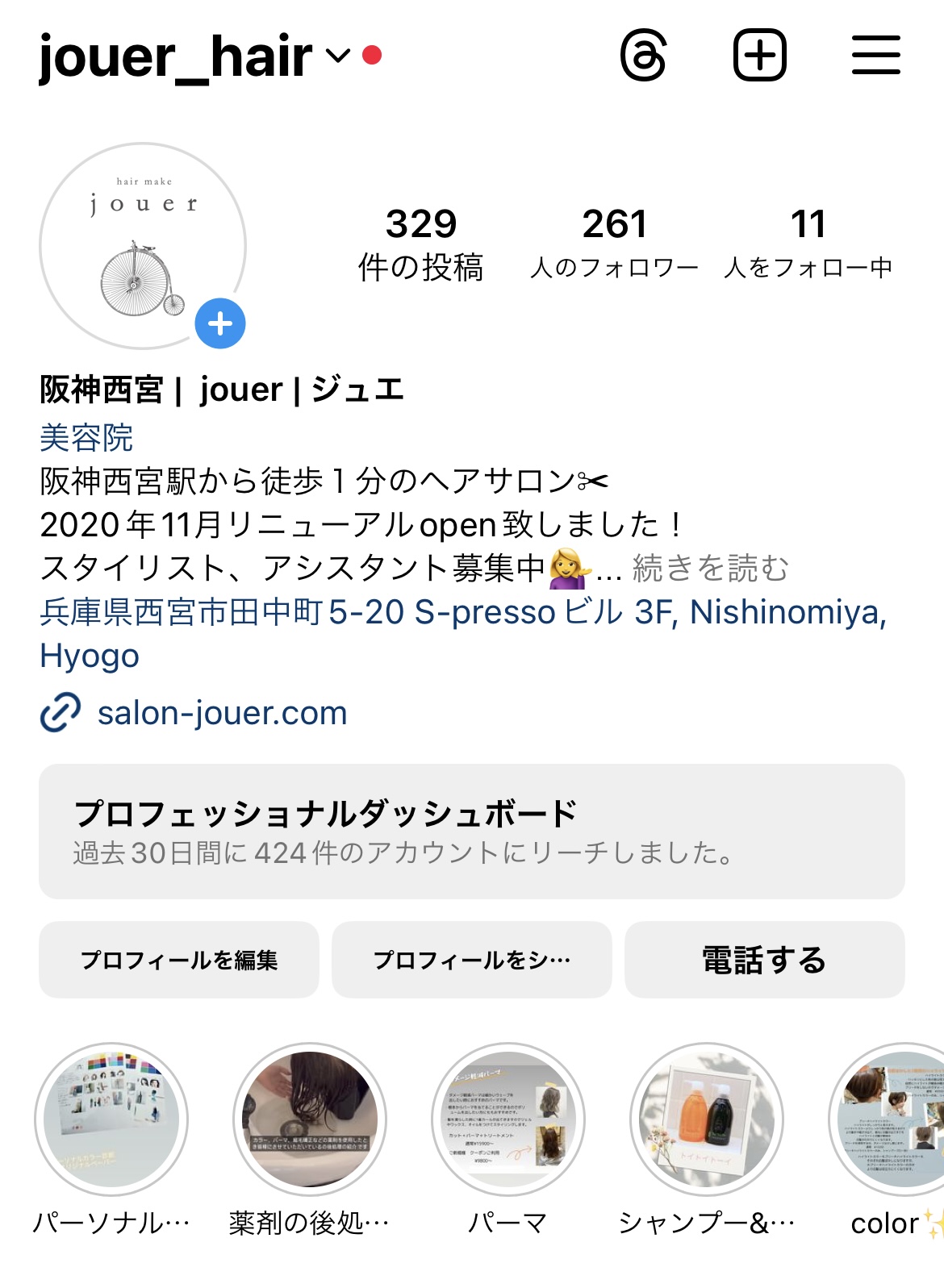
Task: Tap プロフィールを編集 to edit the profile
Action: [x=179, y=960]
